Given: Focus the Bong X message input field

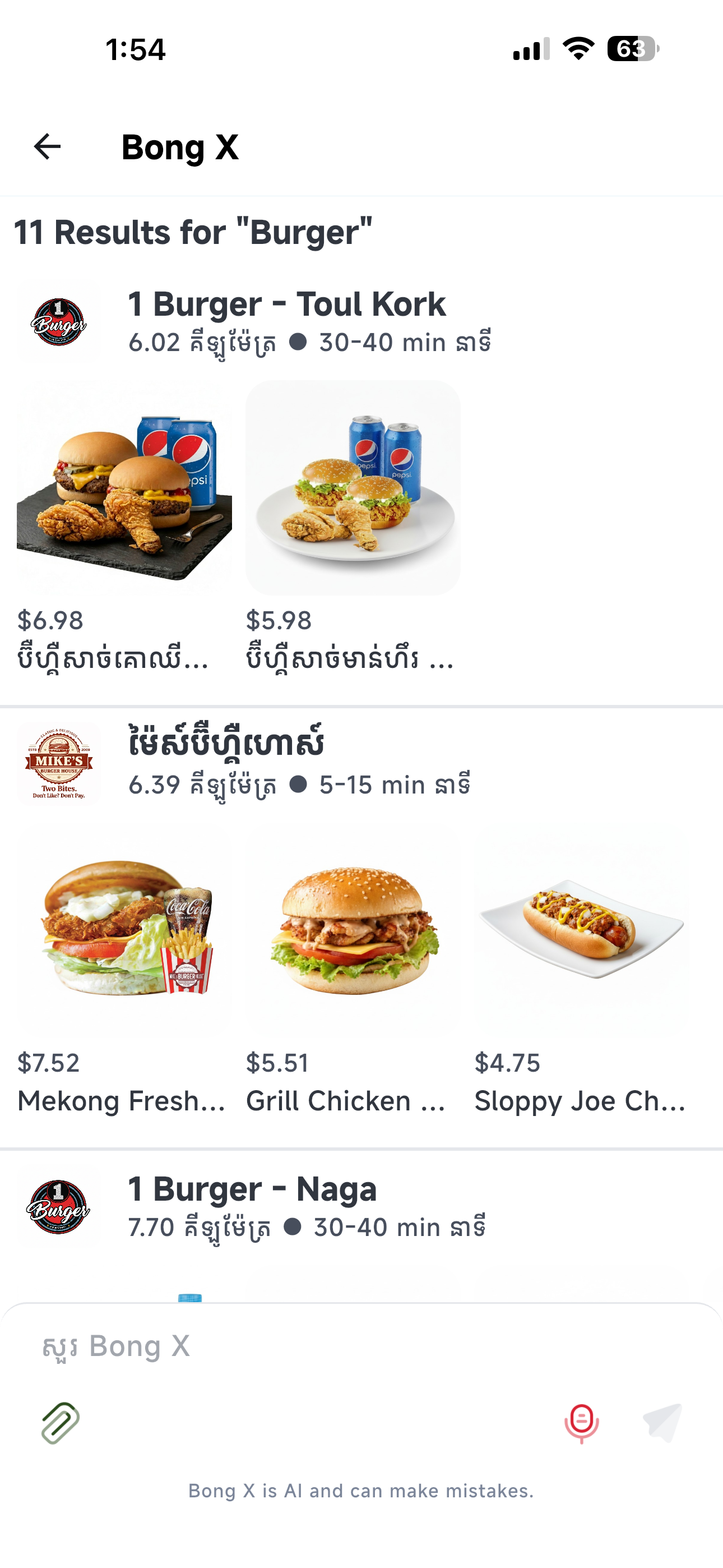Looking at the screenshot, I should coord(361,1346).
